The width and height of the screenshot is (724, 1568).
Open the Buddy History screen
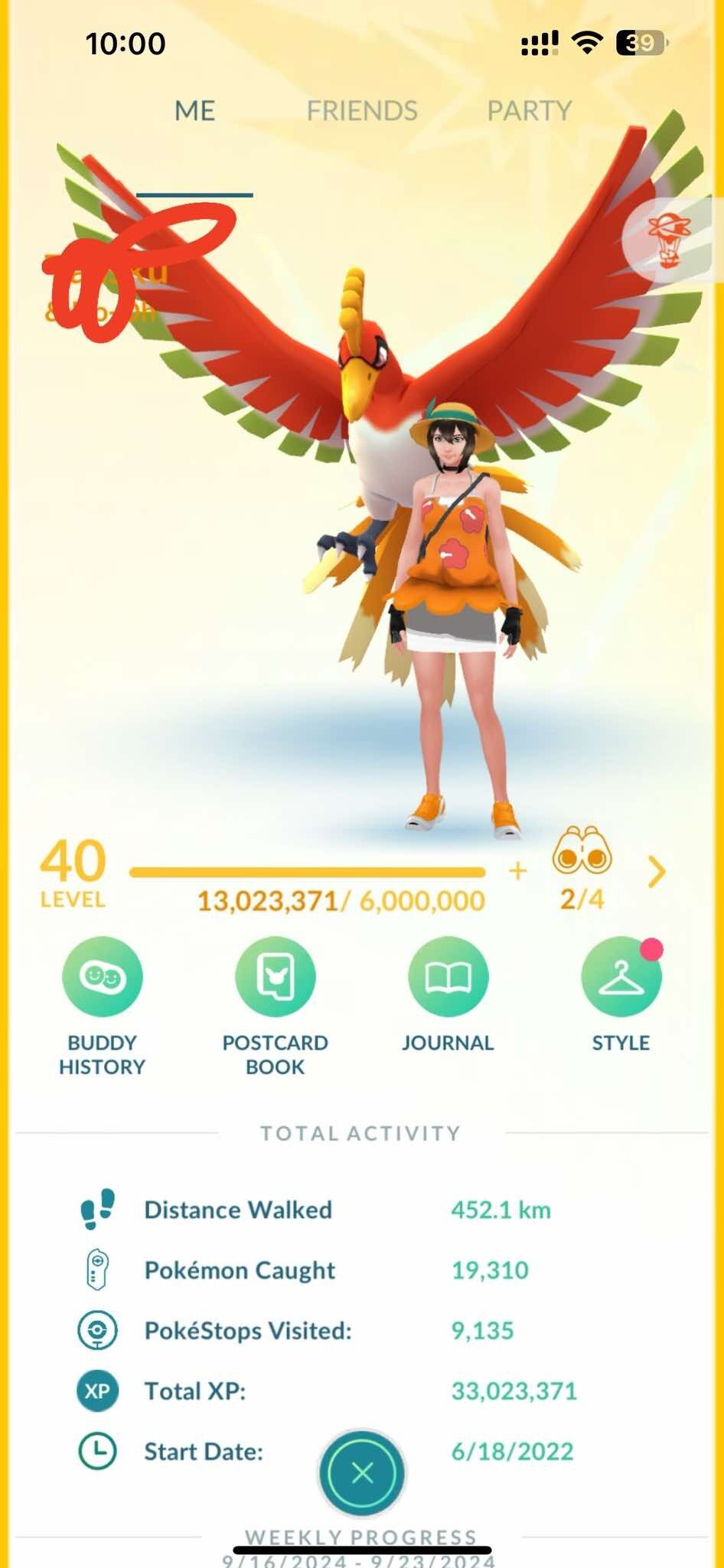coord(102,977)
